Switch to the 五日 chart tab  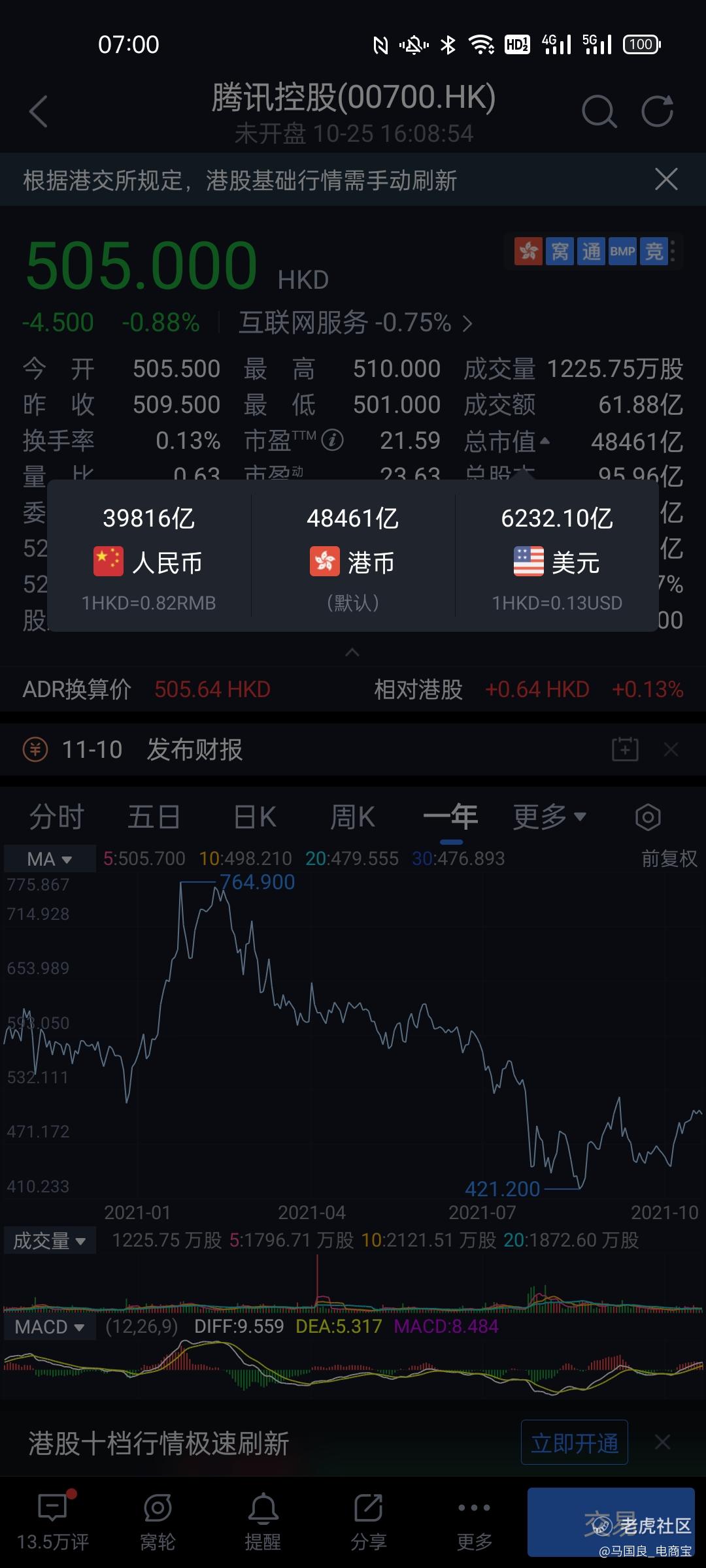pyautogui.click(x=154, y=817)
